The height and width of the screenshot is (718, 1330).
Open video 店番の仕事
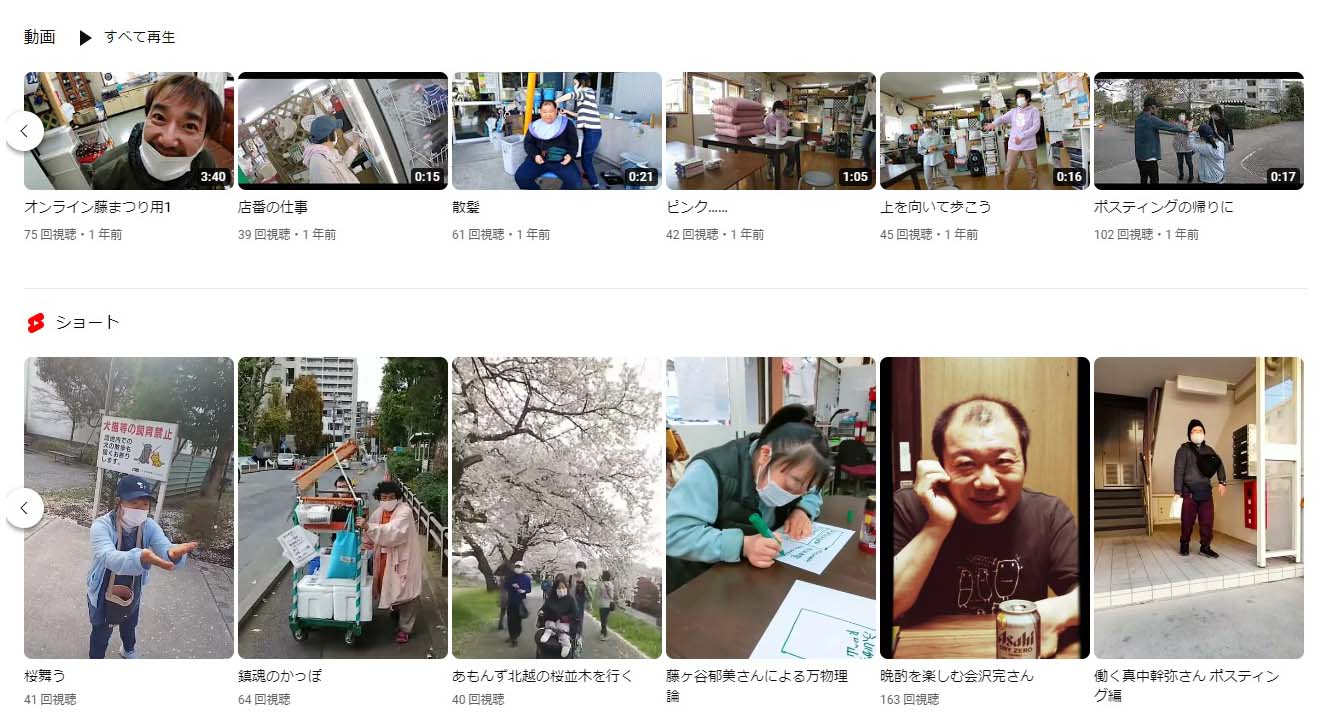click(343, 131)
